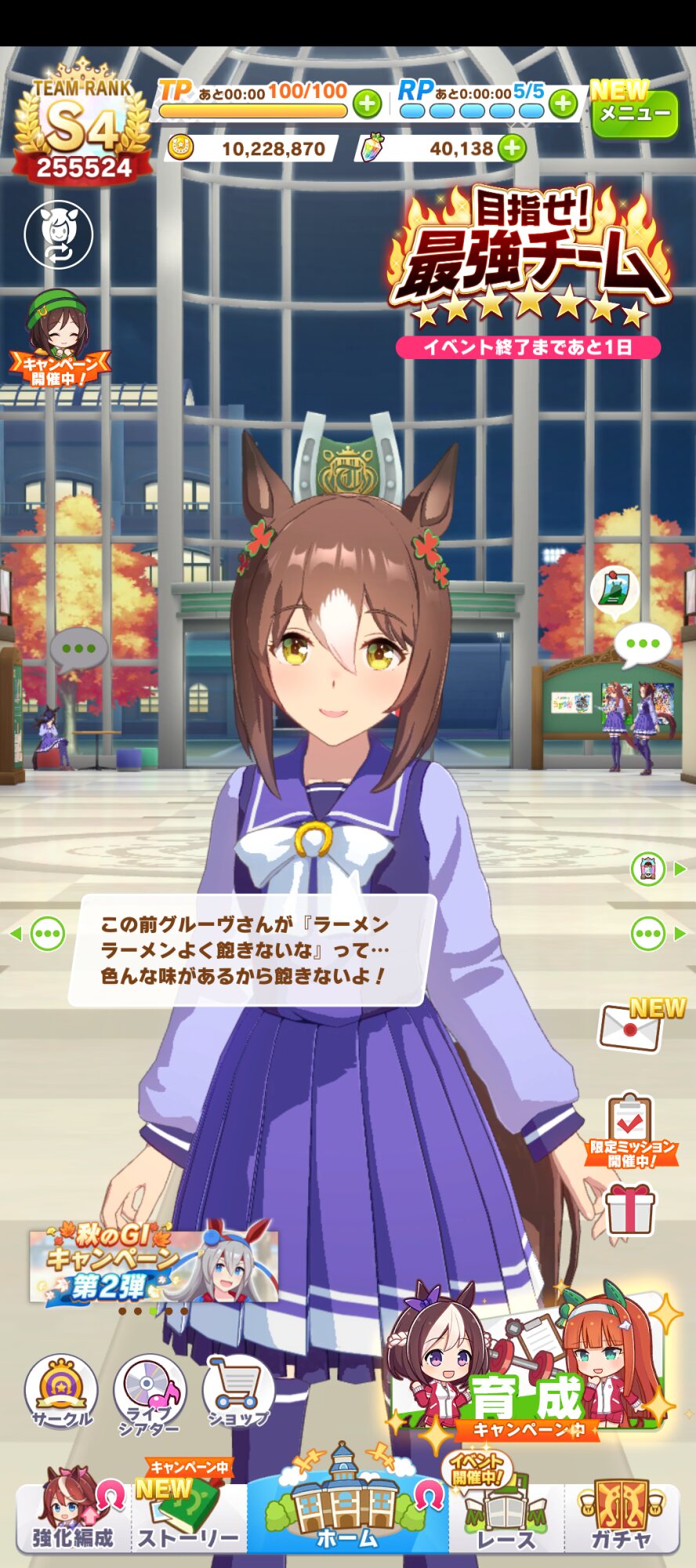The image size is (696, 1568).
Task: Switch the home character with the swap icon
Action: pyautogui.click(x=59, y=234)
